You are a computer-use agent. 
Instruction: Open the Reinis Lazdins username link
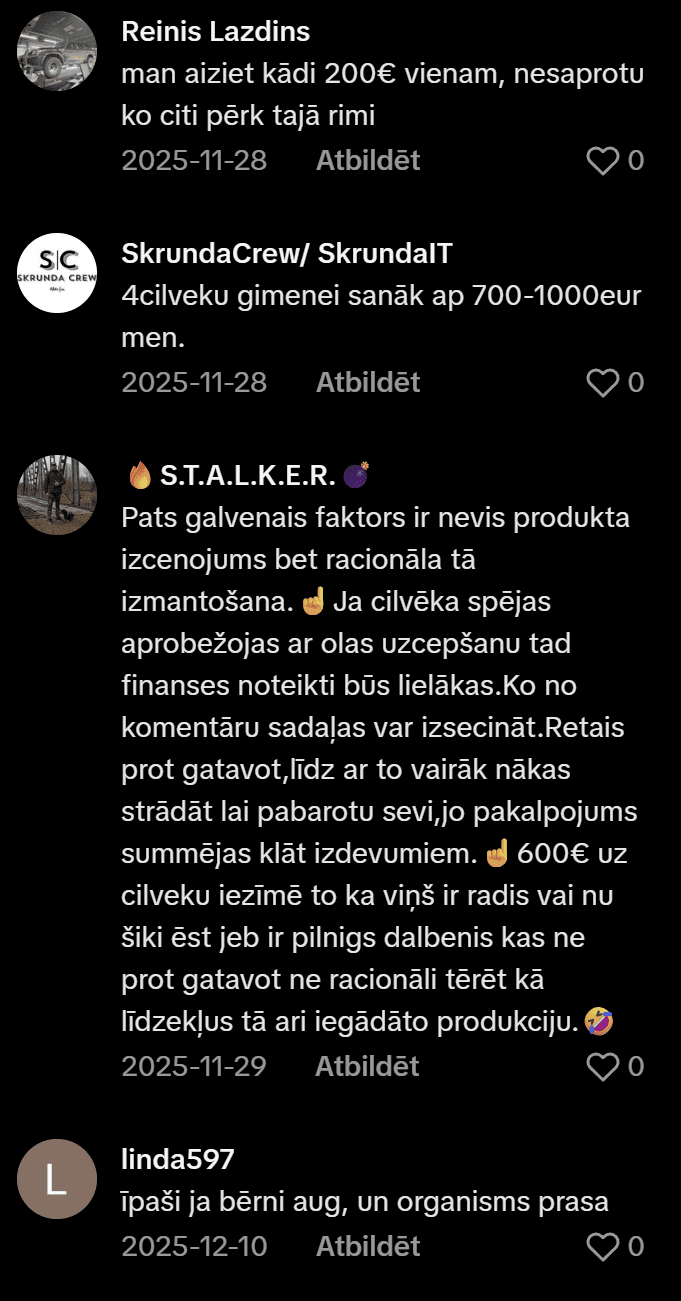click(215, 32)
